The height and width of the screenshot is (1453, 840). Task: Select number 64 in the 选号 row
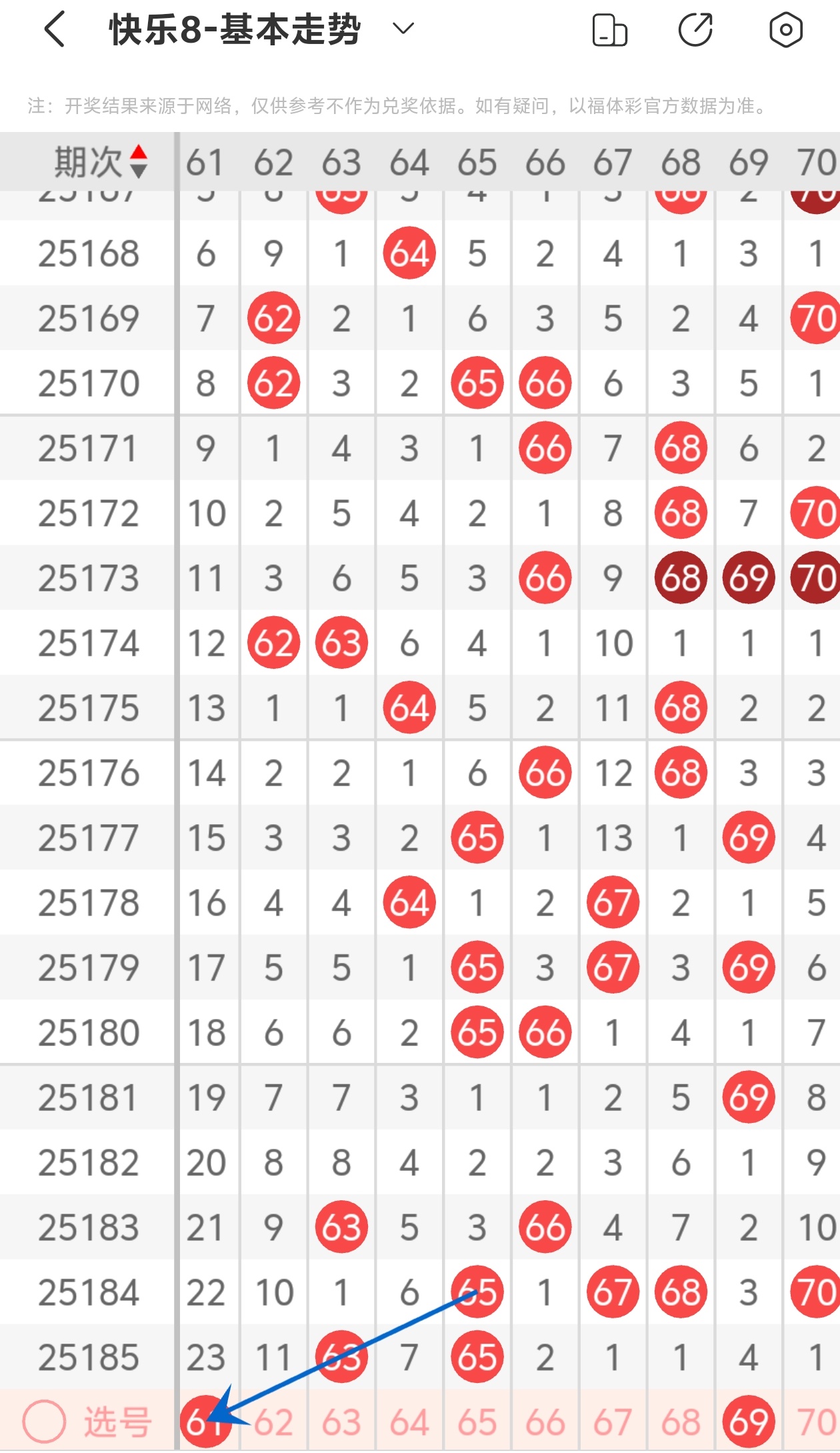tap(409, 1423)
